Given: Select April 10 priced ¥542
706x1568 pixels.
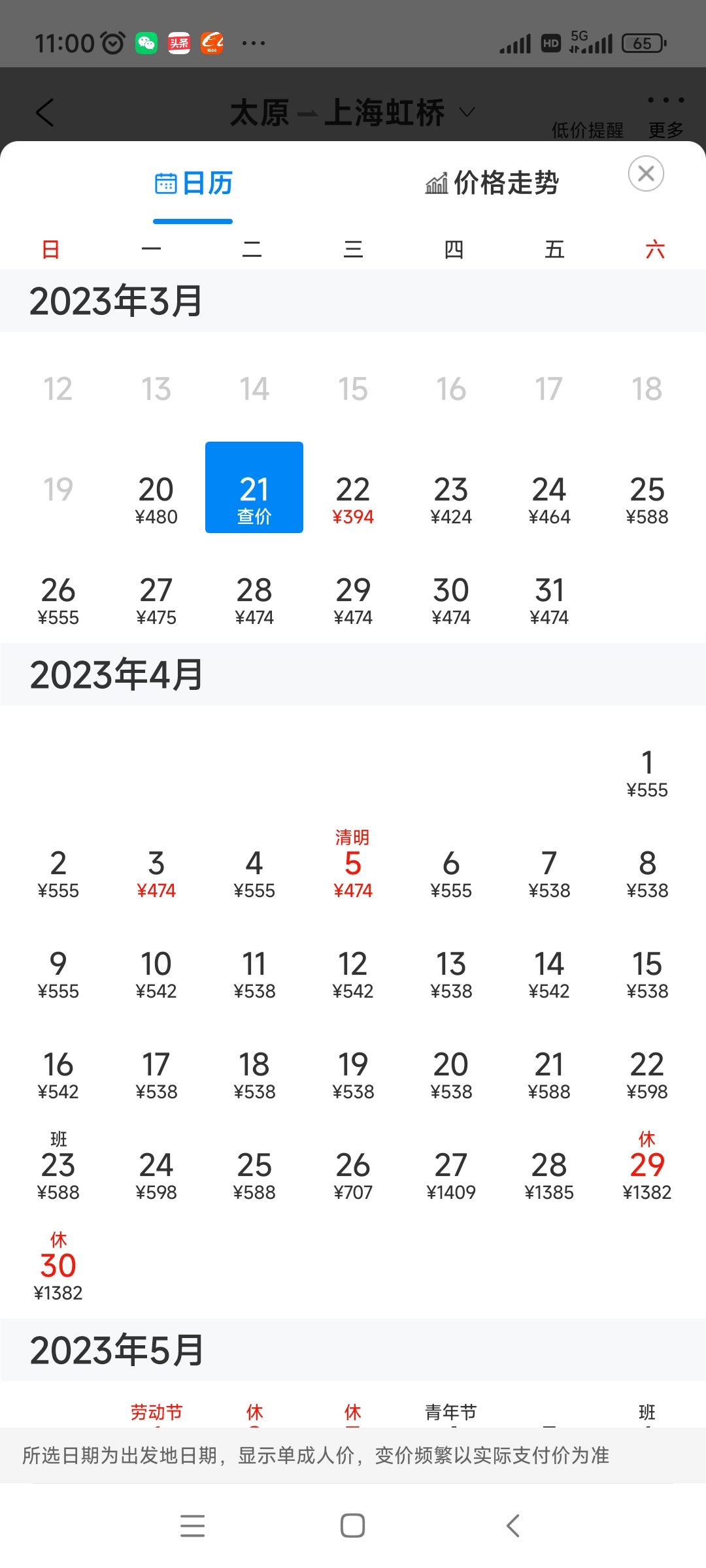Looking at the screenshot, I should [x=156, y=975].
